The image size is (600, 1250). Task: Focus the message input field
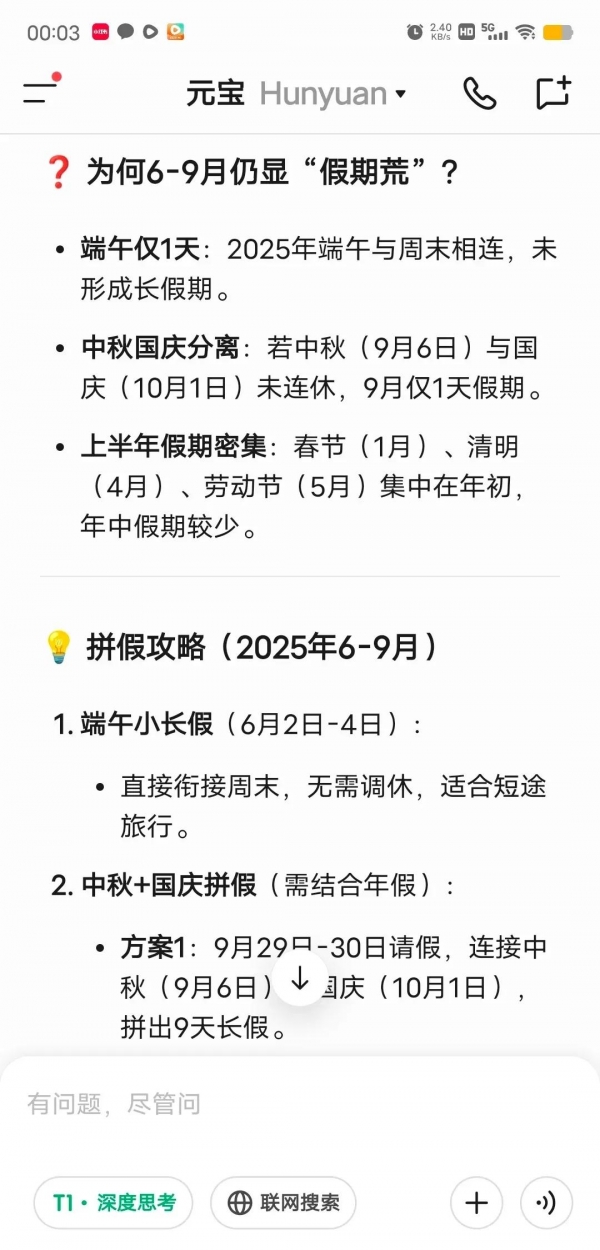(300, 1104)
